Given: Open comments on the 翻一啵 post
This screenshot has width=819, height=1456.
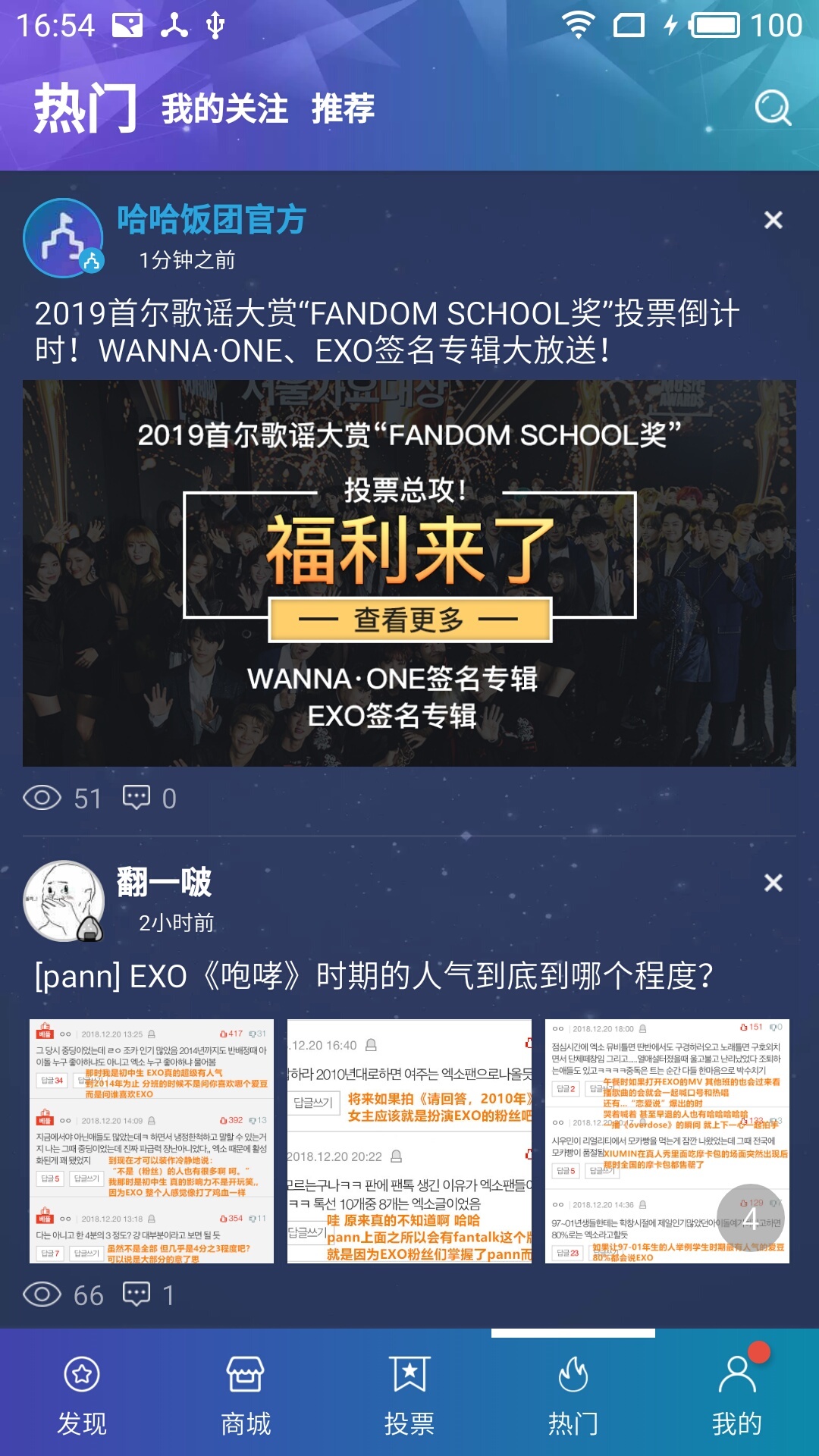Looking at the screenshot, I should pyautogui.click(x=150, y=1295).
